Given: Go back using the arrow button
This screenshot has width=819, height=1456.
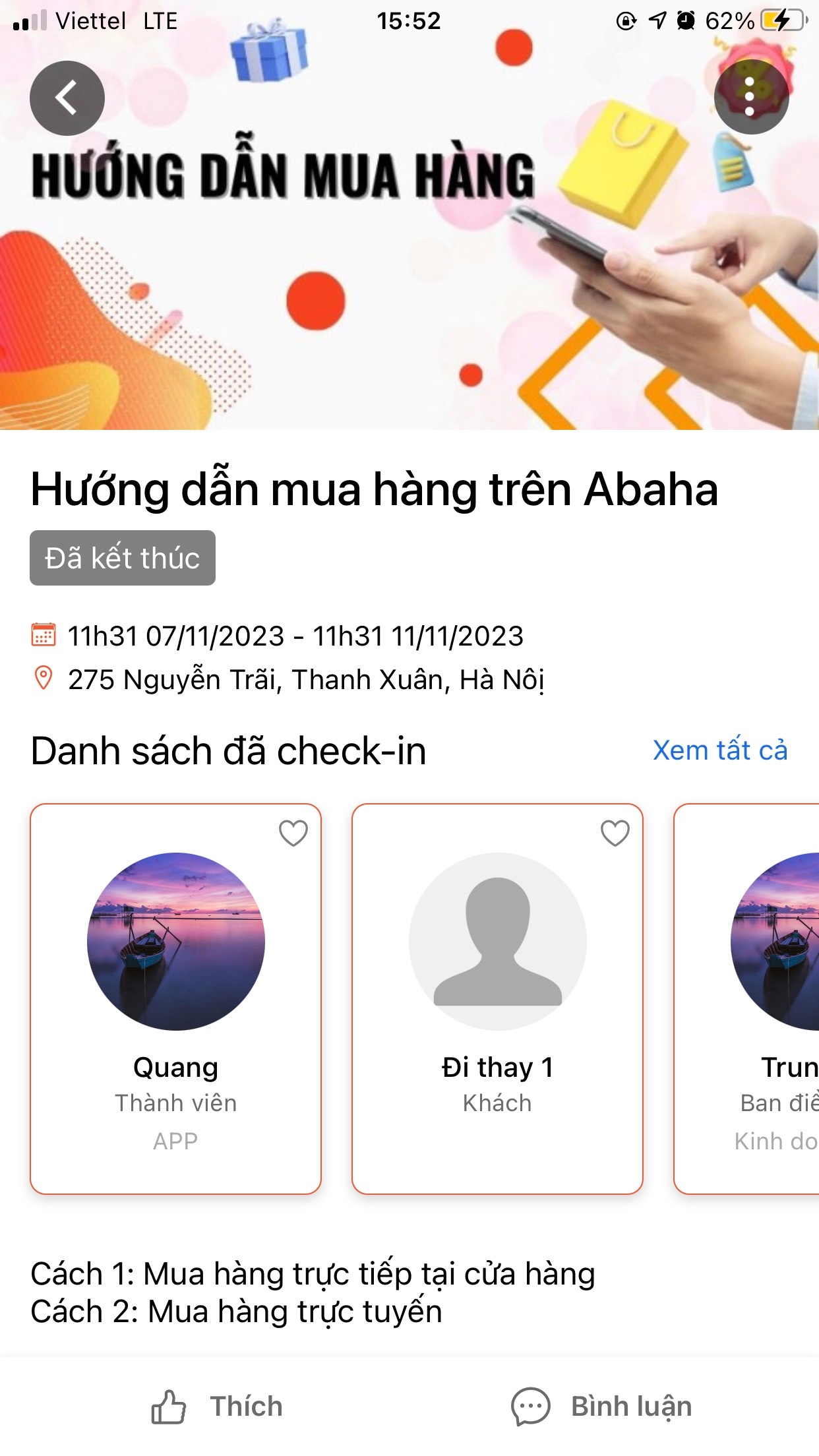Looking at the screenshot, I should [x=67, y=98].
